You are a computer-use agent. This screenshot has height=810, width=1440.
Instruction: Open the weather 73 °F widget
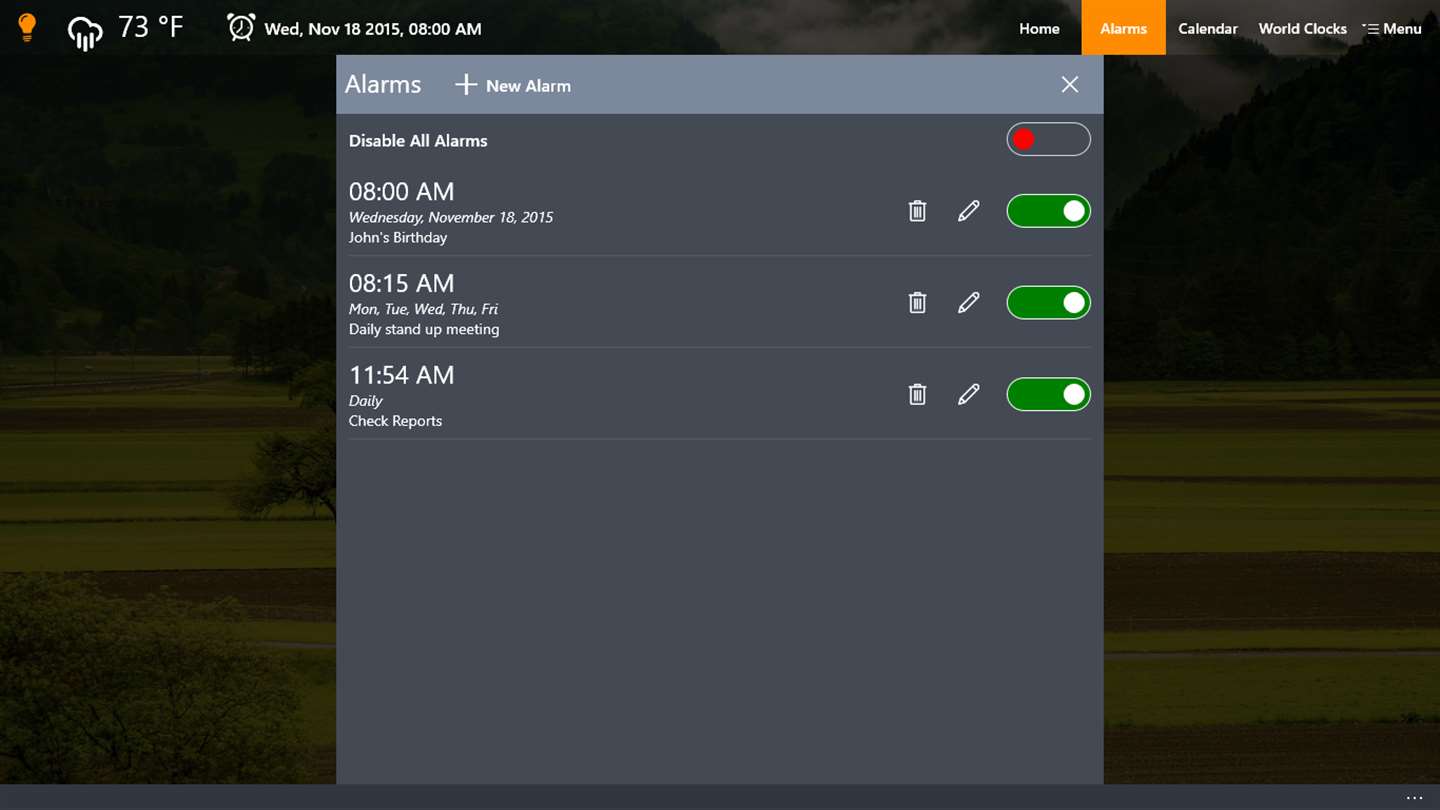[x=126, y=28]
